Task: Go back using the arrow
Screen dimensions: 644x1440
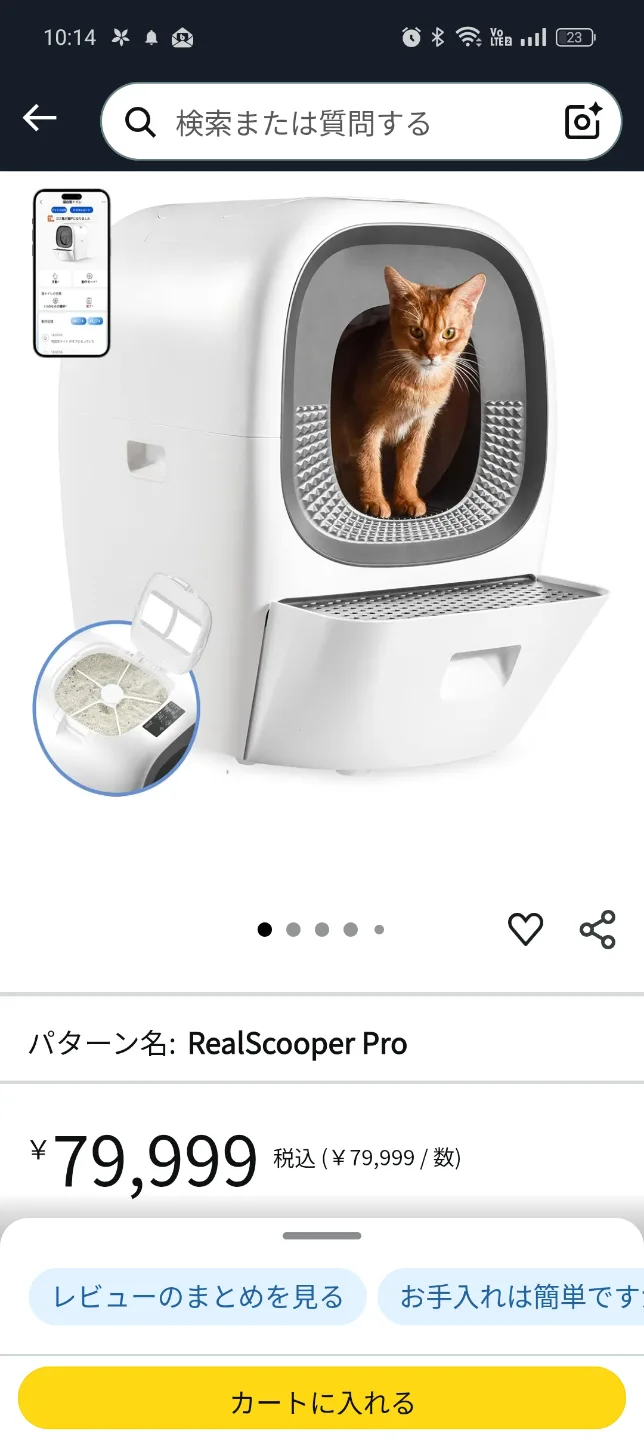Action: tap(40, 119)
